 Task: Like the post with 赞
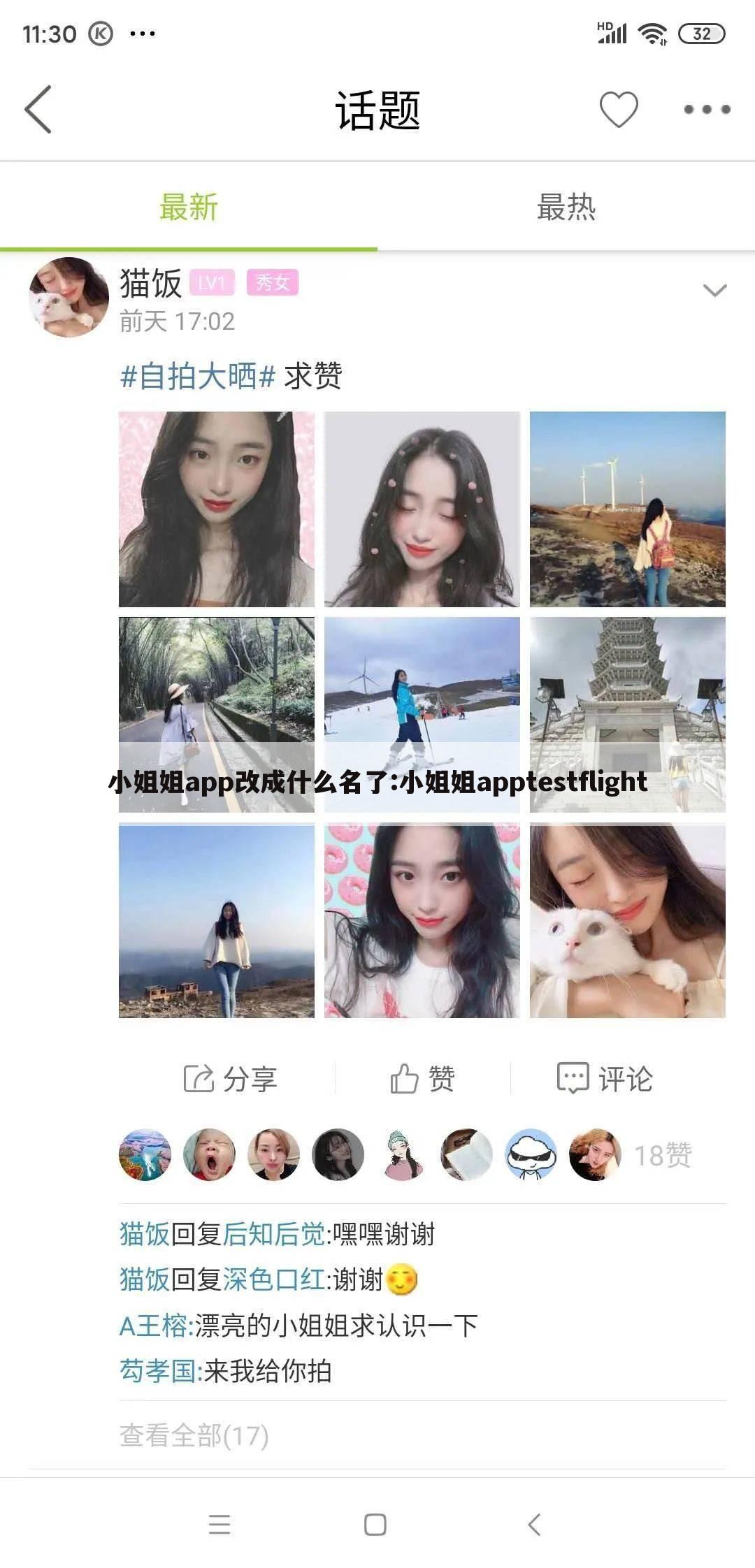[x=422, y=1078]
